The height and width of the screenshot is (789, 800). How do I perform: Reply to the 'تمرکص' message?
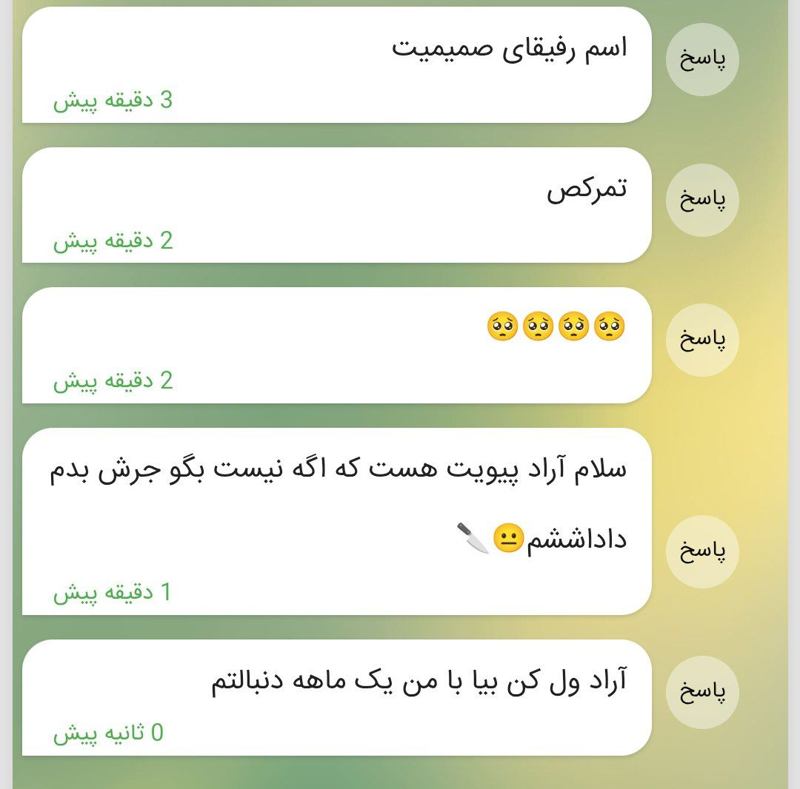click(x=702, y=200)
